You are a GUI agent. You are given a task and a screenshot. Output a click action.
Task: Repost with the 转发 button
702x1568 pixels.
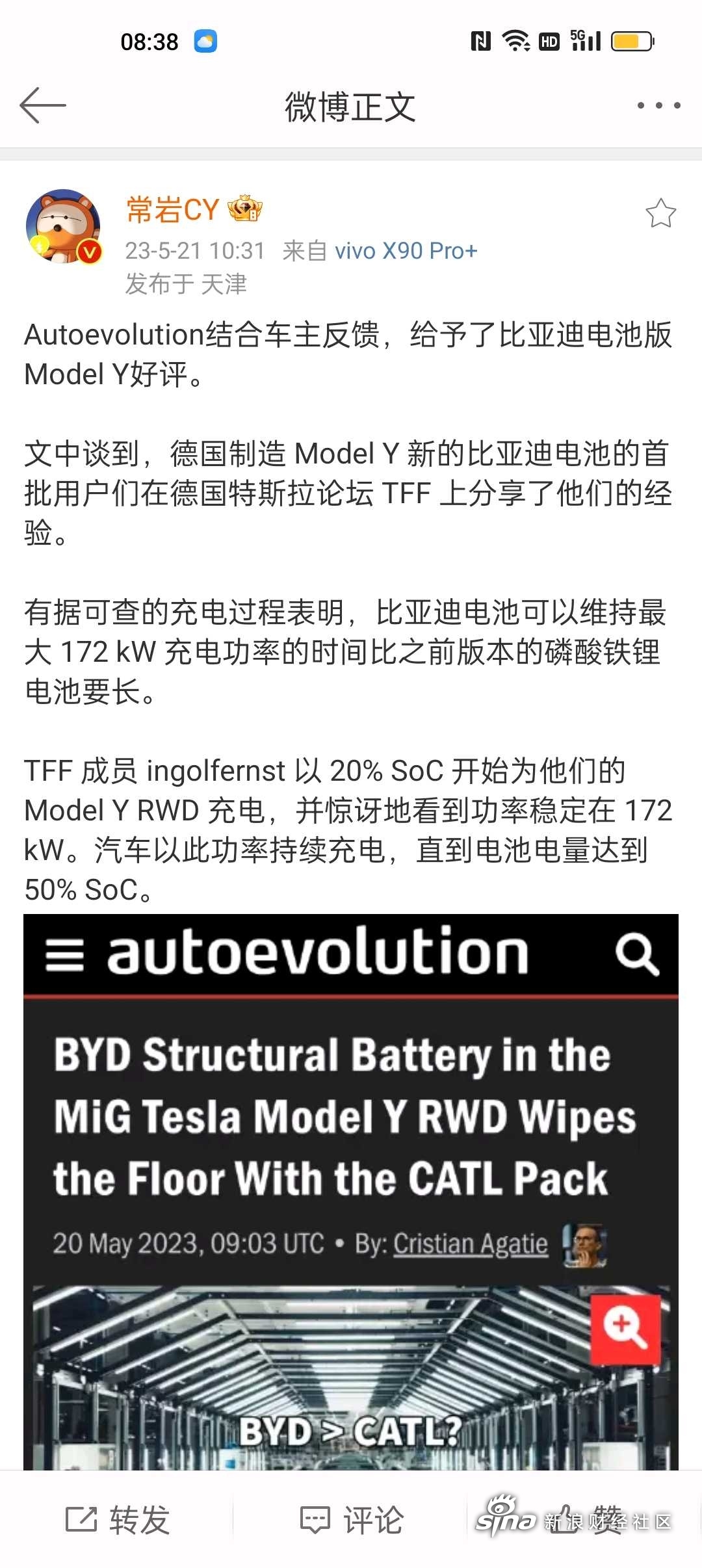(118, 1520)
